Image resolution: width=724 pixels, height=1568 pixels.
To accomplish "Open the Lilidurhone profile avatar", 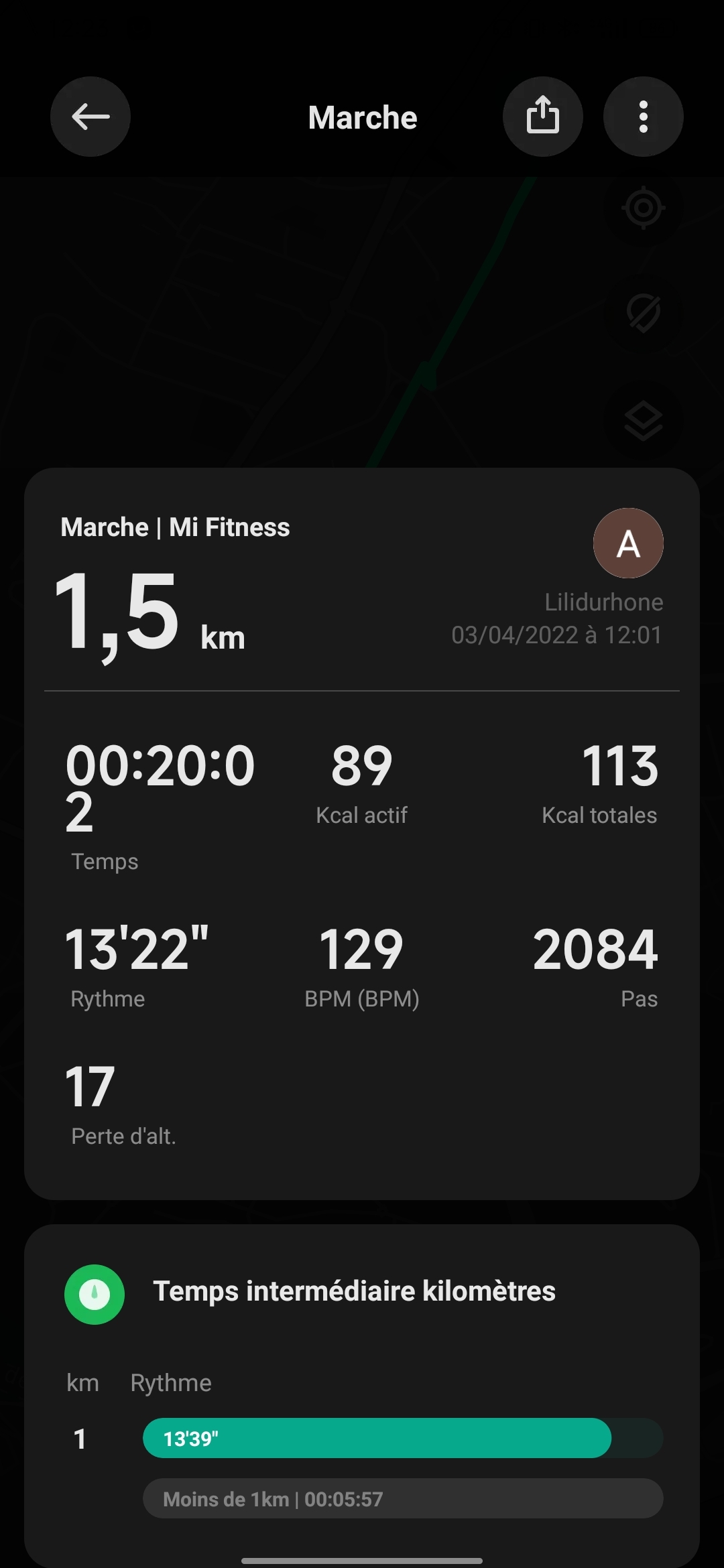I will (x=628, y=543).
